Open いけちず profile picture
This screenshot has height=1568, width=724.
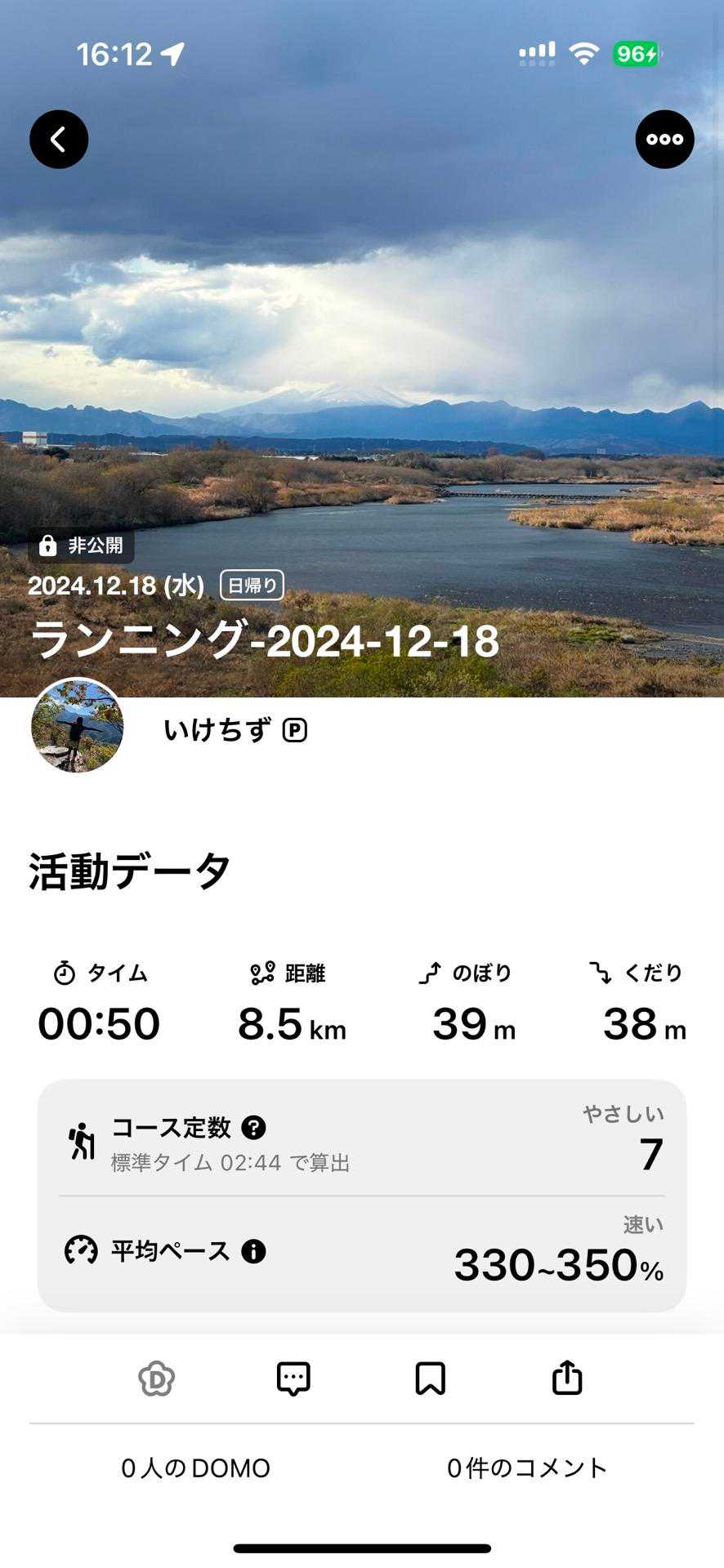(x=78, y=726)
